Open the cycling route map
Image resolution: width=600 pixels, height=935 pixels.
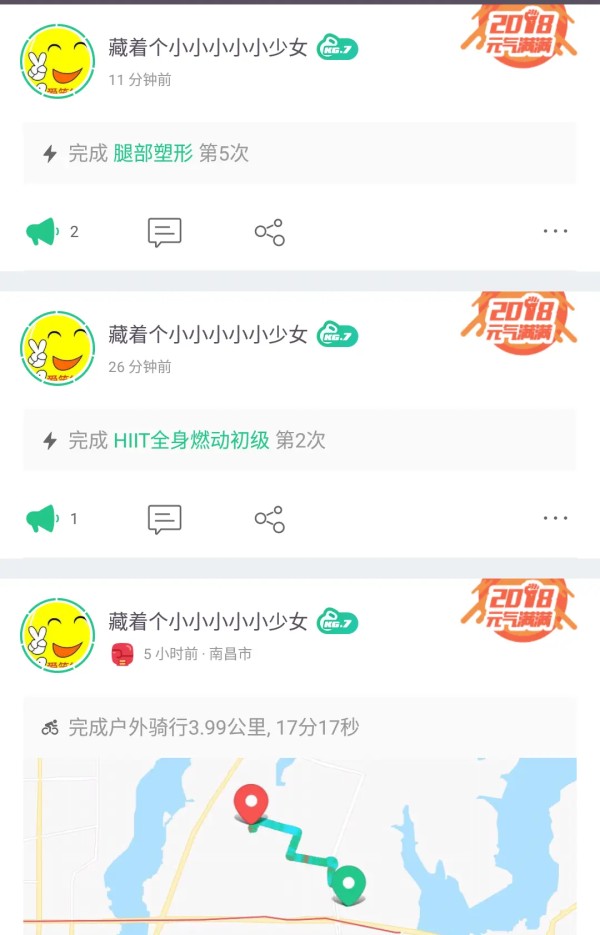click(300, 845)
